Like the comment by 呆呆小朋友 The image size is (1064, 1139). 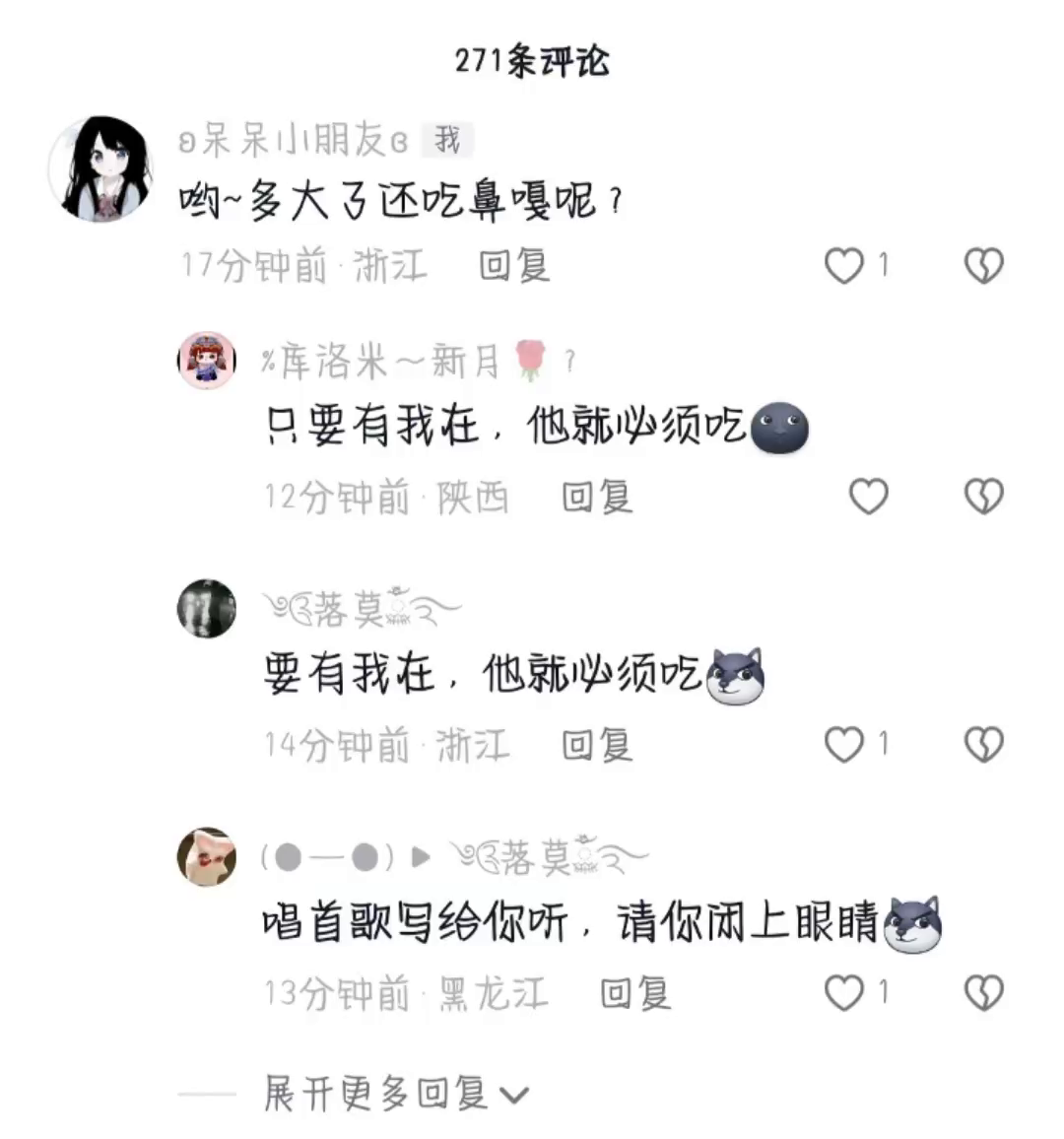[x=844, y=266]
